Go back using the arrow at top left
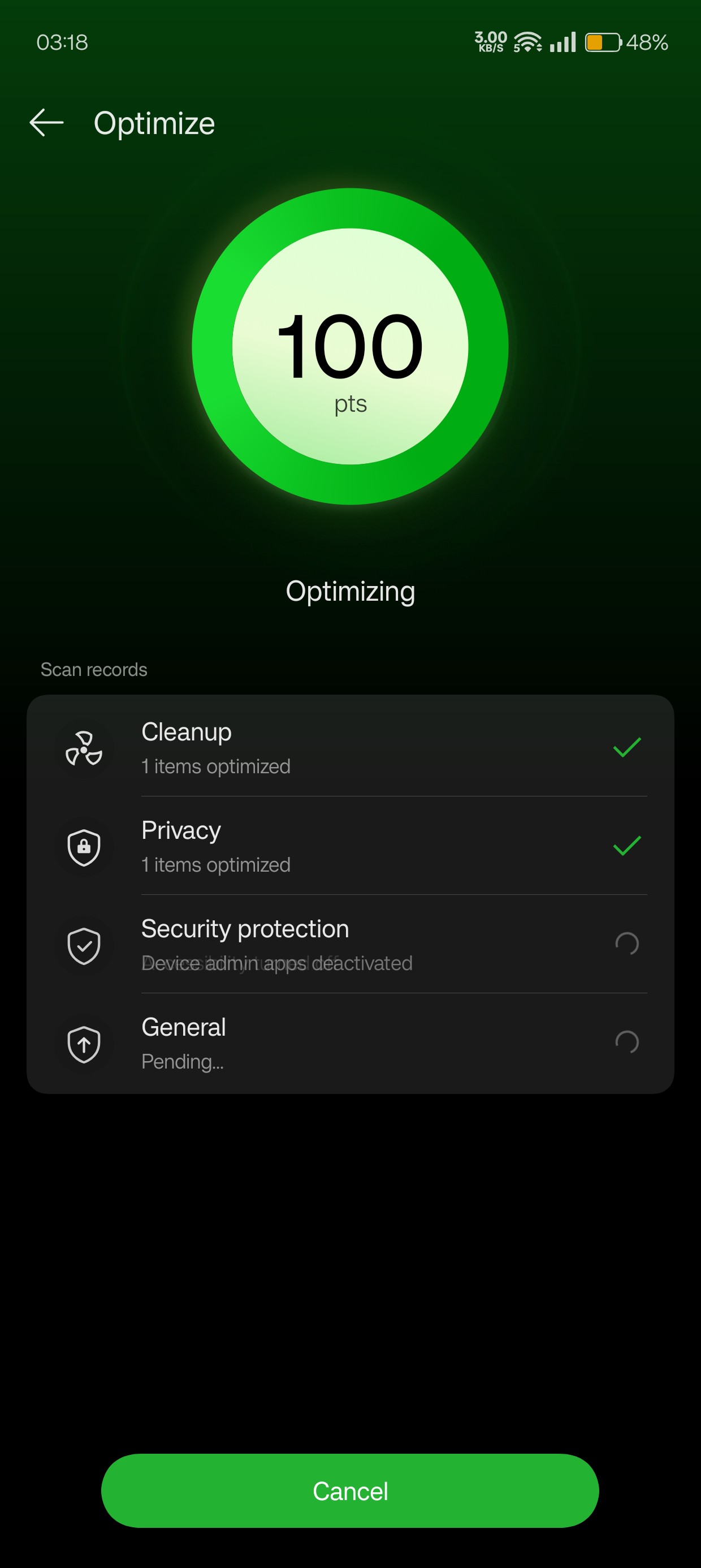Image resolution: width=701 pixels, height=1568 pixels. coord(47,122)
